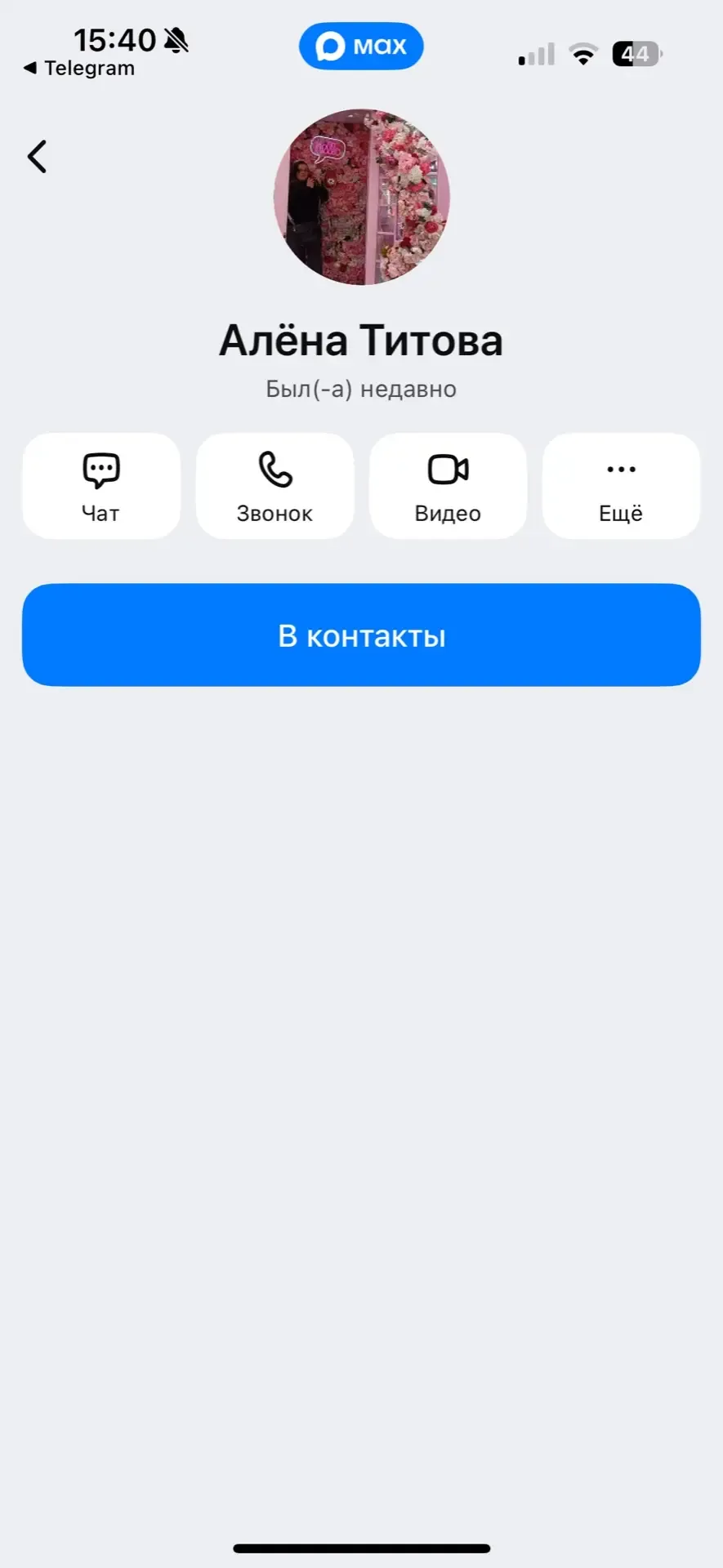The image size is (723, 1568).
Task: Start a video call via Видео
Action: tap(448, 486)
